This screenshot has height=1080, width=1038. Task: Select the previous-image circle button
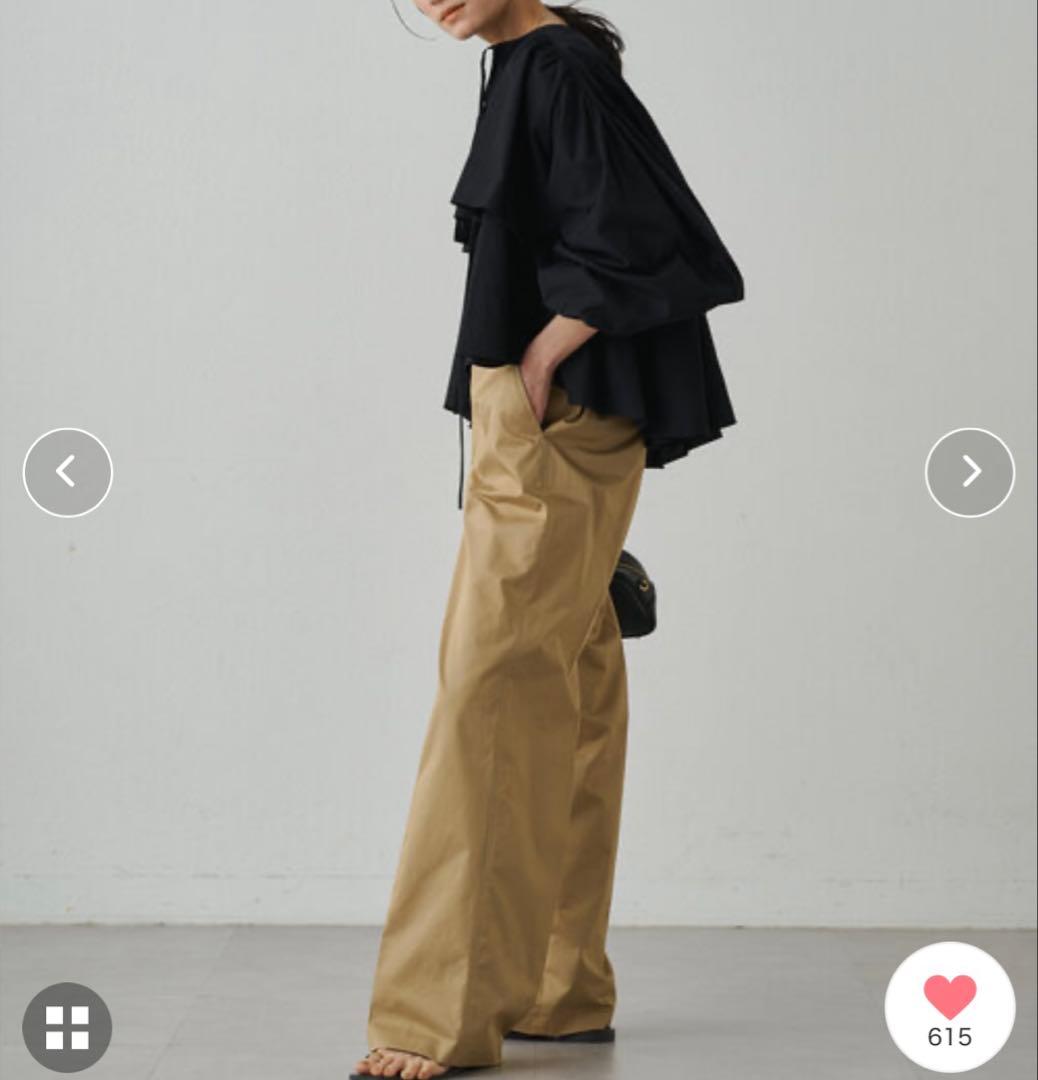click(67, 473)
